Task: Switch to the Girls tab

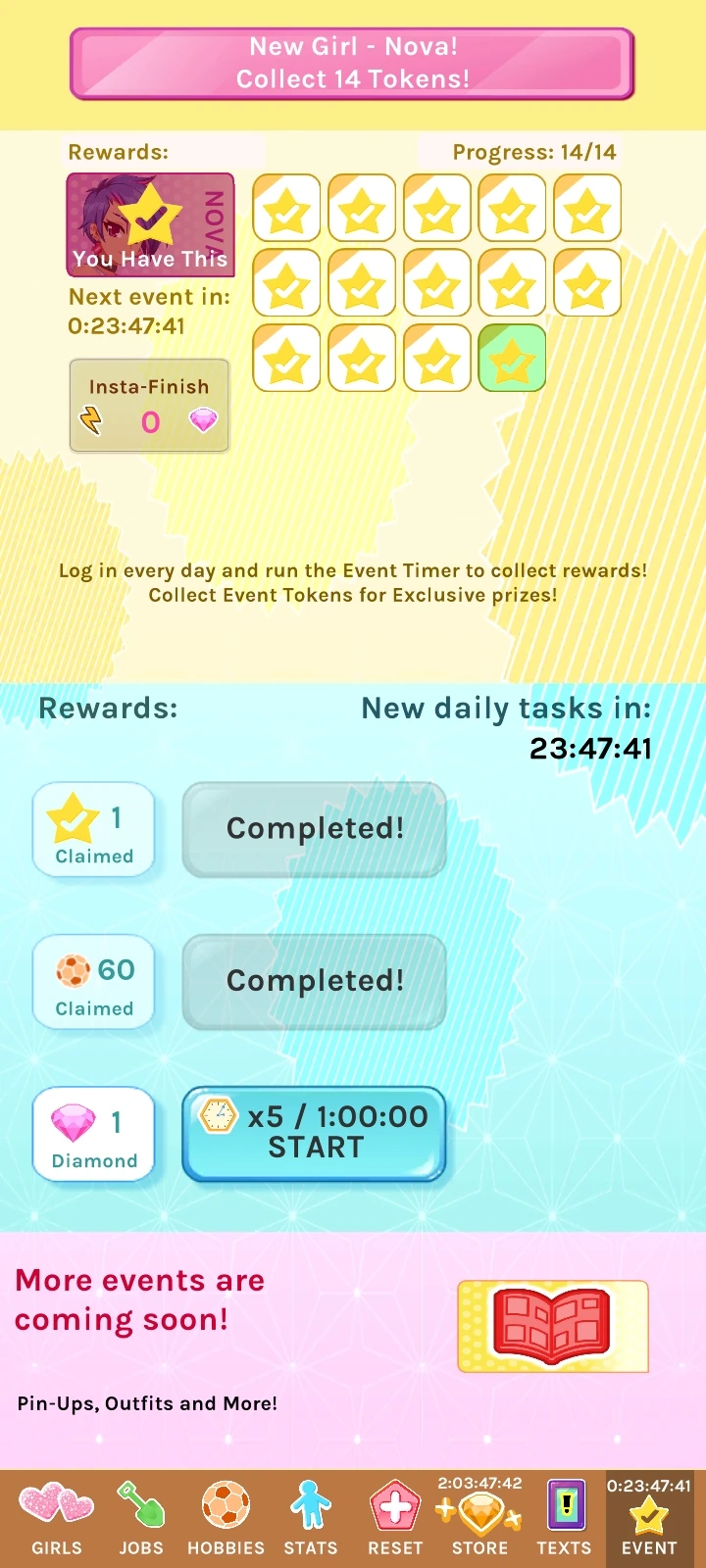Action: tap(57, 1518)
